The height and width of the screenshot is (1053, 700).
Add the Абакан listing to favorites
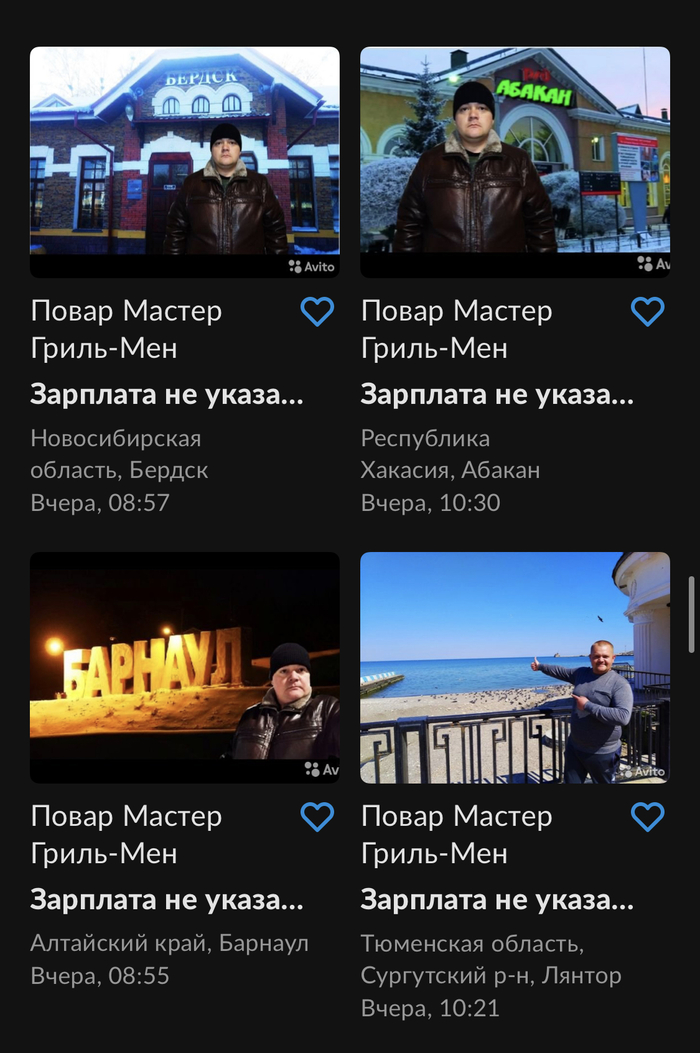point(647,312)
